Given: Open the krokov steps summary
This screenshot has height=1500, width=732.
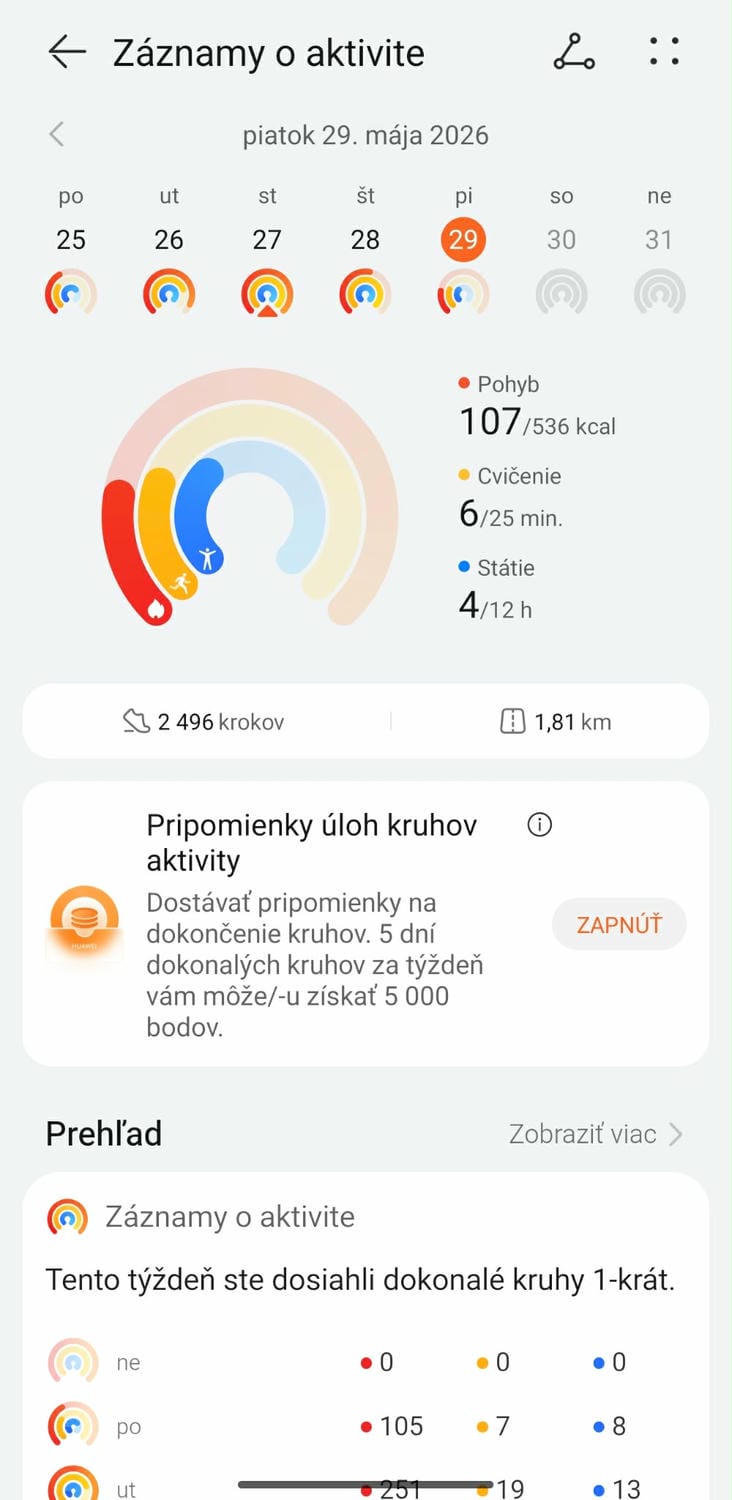Looking at the screenshot, I should (203, 721).
